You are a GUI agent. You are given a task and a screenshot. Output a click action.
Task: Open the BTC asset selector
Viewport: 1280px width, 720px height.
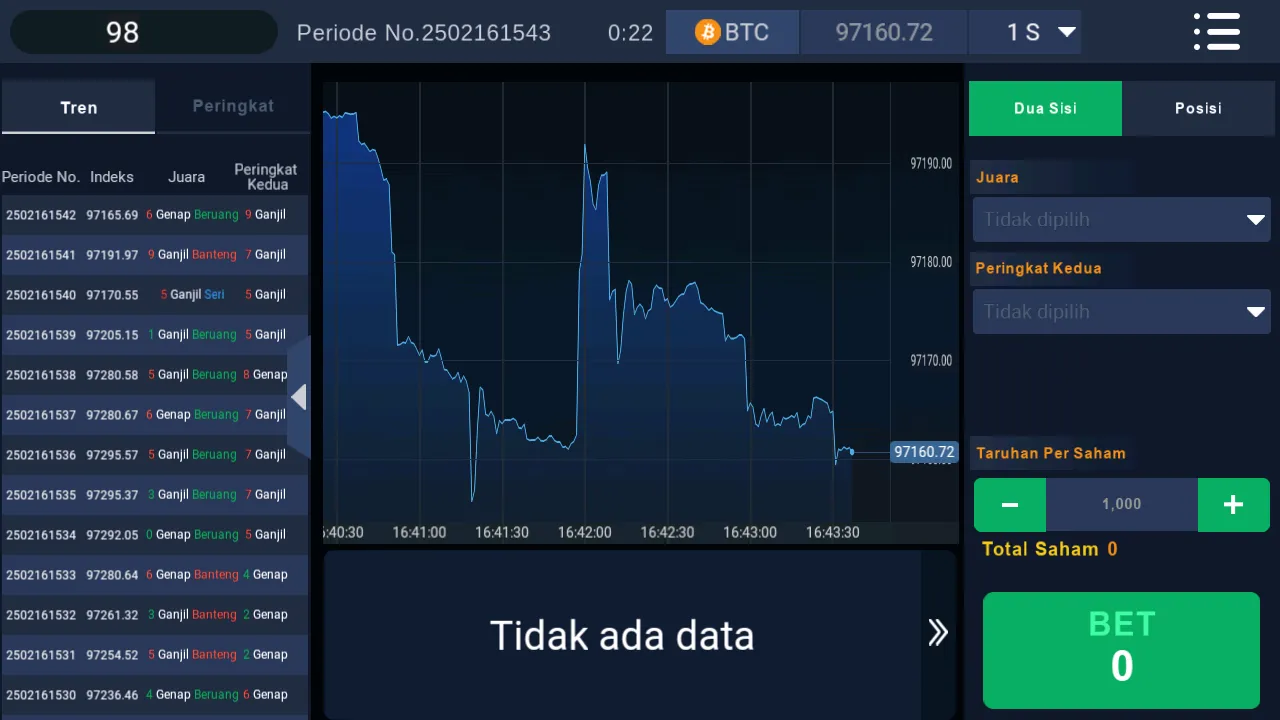pos(732,32)
